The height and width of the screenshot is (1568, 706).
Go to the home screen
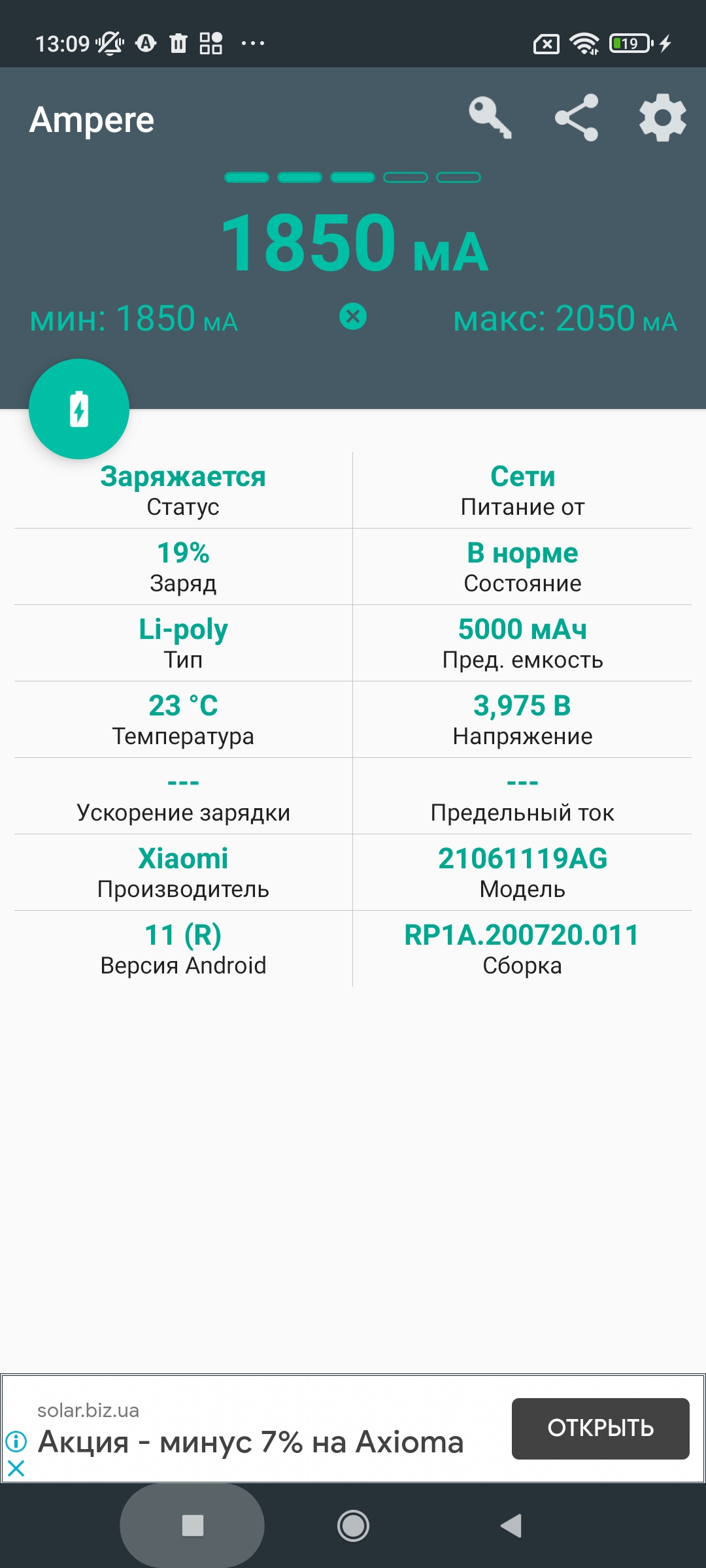353,1526
